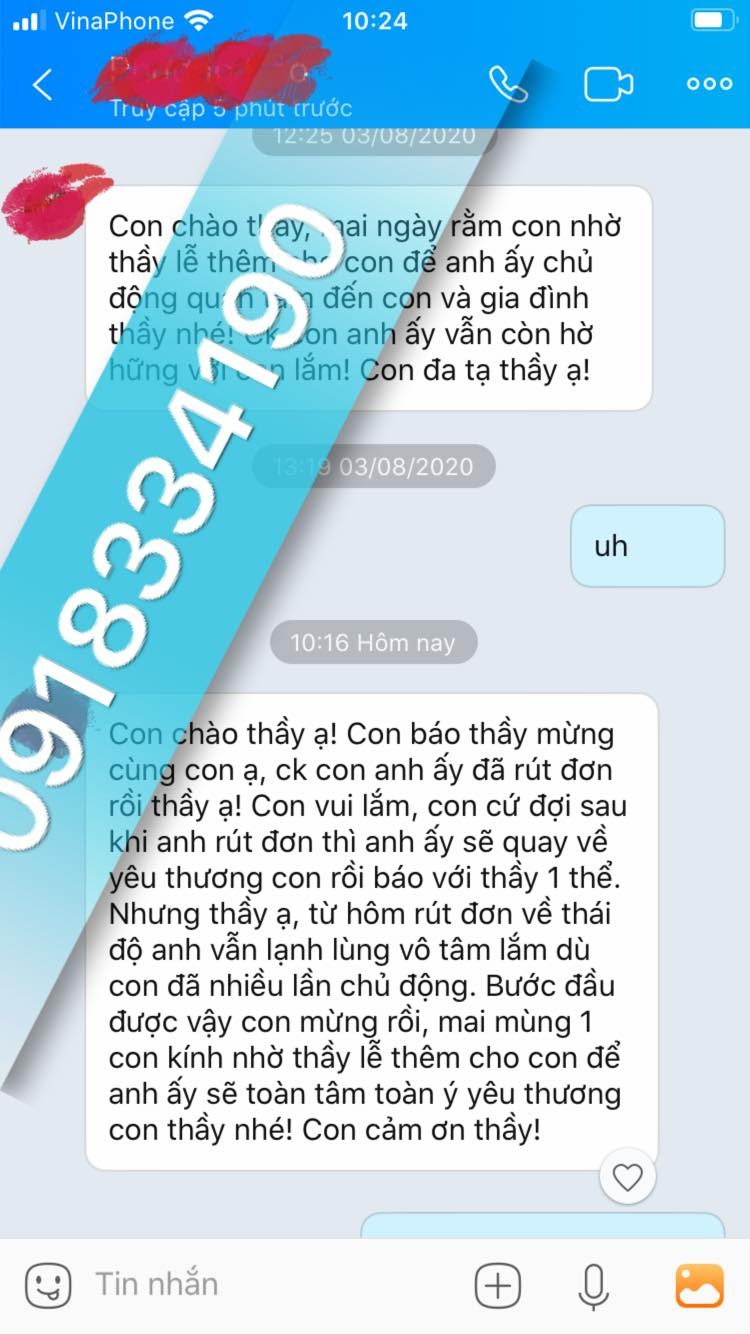This screenshot has width=750, height=1334.
Task: Start a video call
Action: (x=609, y=84)
